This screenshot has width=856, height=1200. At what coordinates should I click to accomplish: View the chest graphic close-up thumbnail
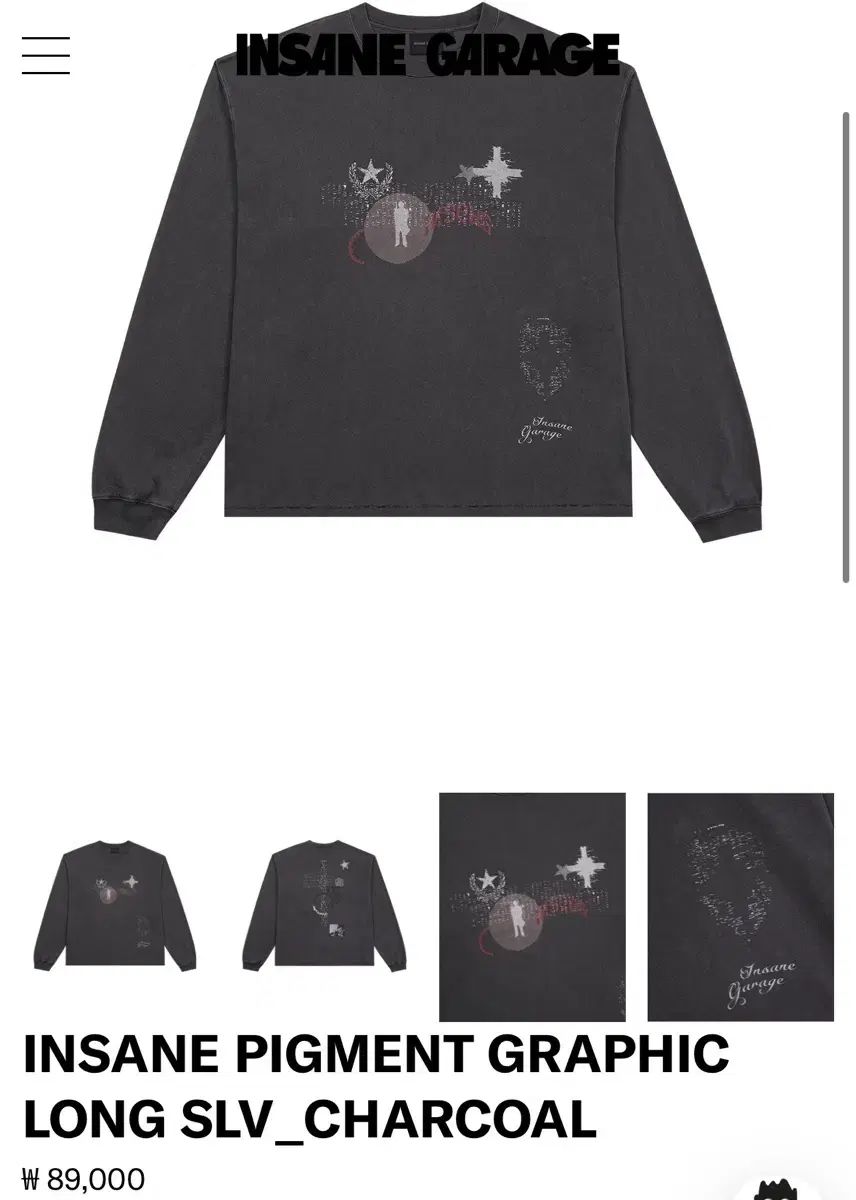[x=532, y=906]
